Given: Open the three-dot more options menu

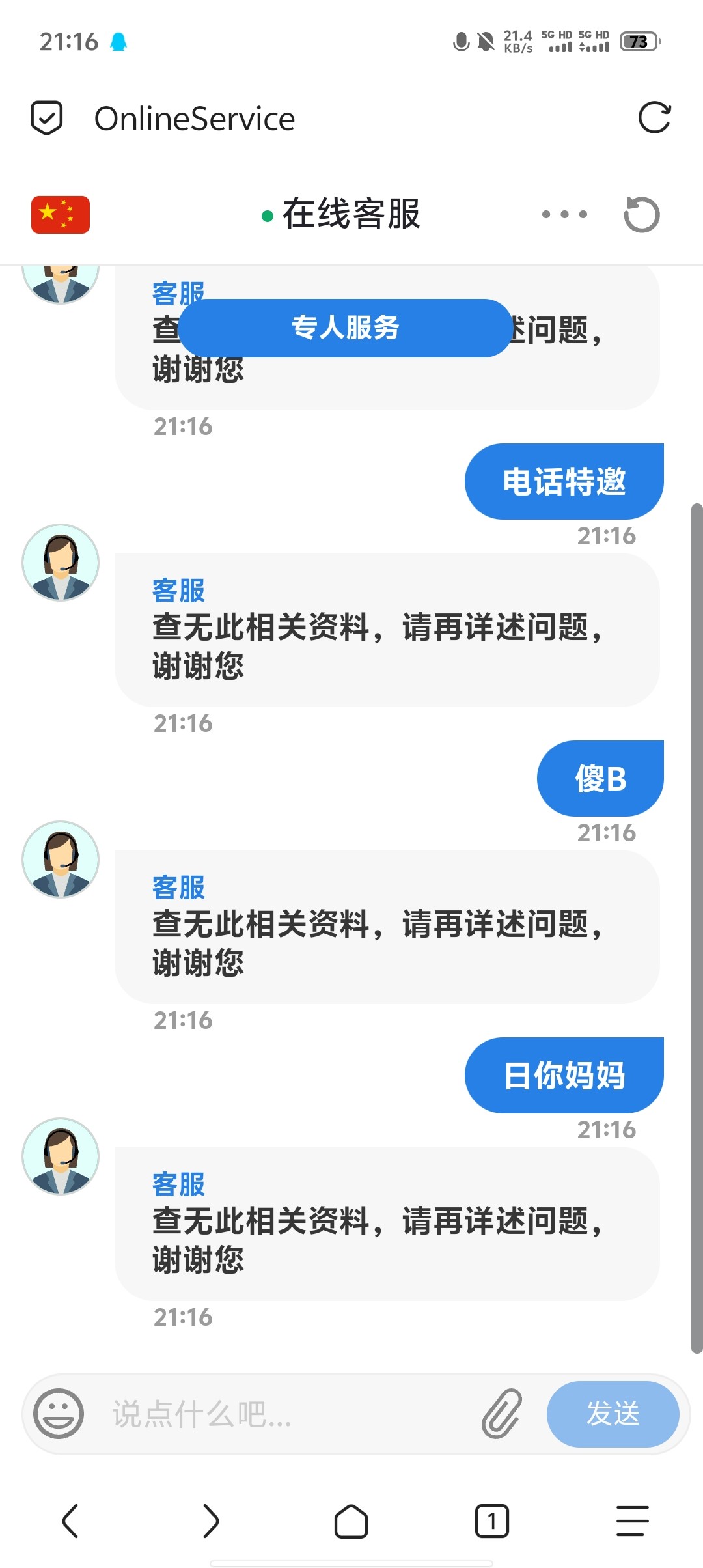Looking at the screenshot, I should 564,214.
